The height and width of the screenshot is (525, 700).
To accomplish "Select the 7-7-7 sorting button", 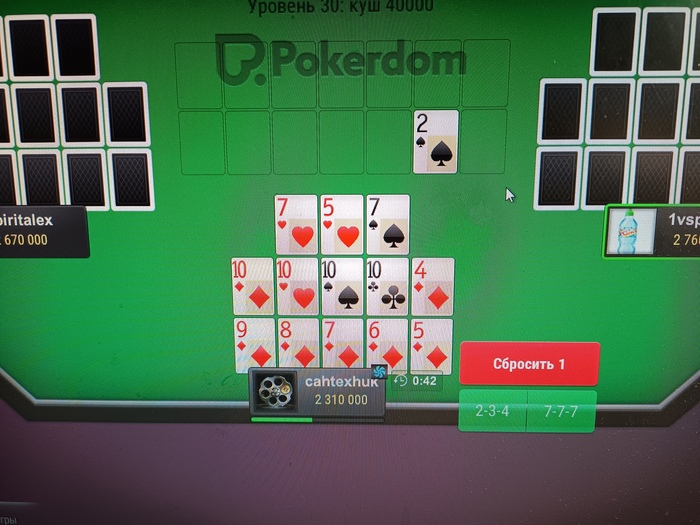I will [x=559, y=411].
